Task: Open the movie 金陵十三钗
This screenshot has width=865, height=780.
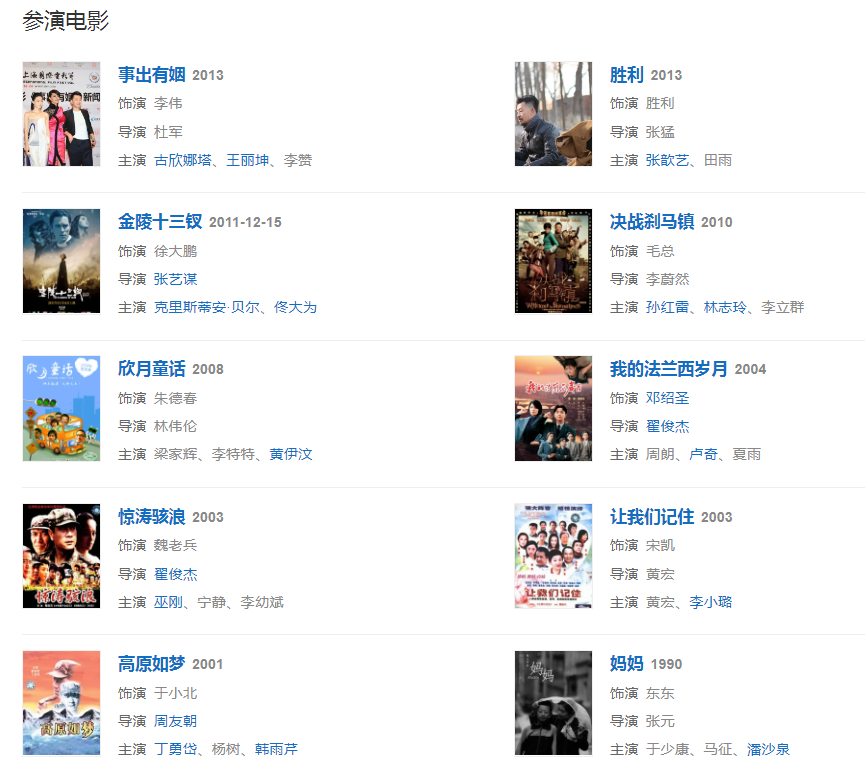Action: pos(160,222)
